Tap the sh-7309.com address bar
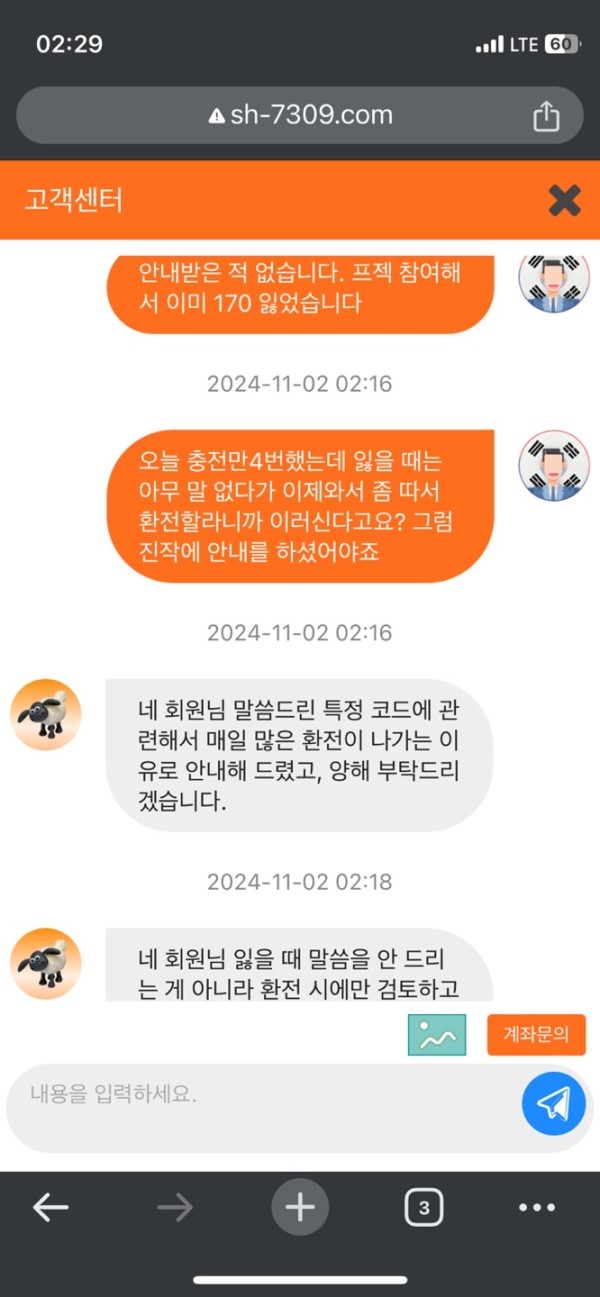This screenshot has height=1297, width=600. tap(300, 115)
